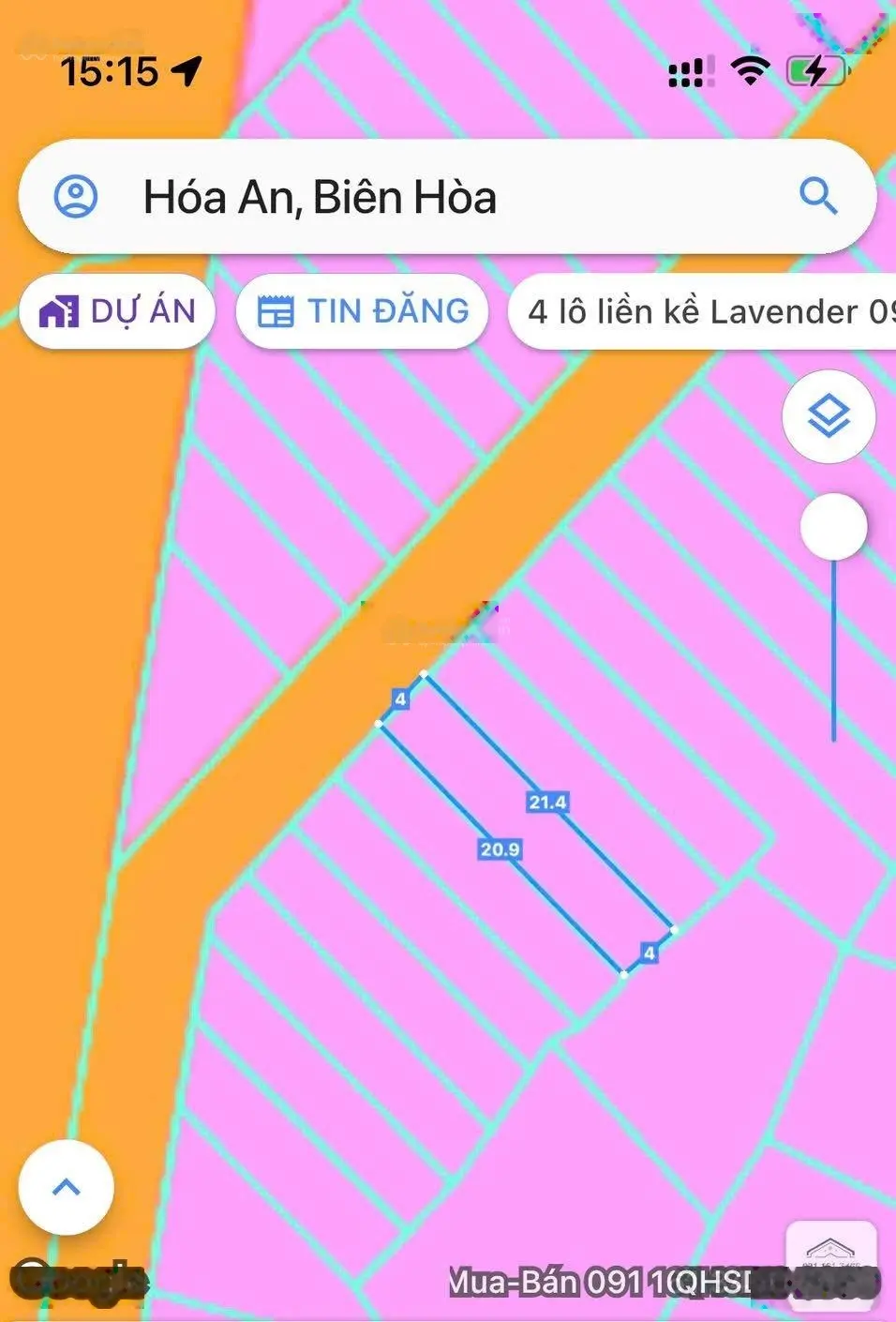The height and width of the screenshot is (1322, 896).
Task: Select the TIN ĐĂNG chip
Action: coord(363,311)
